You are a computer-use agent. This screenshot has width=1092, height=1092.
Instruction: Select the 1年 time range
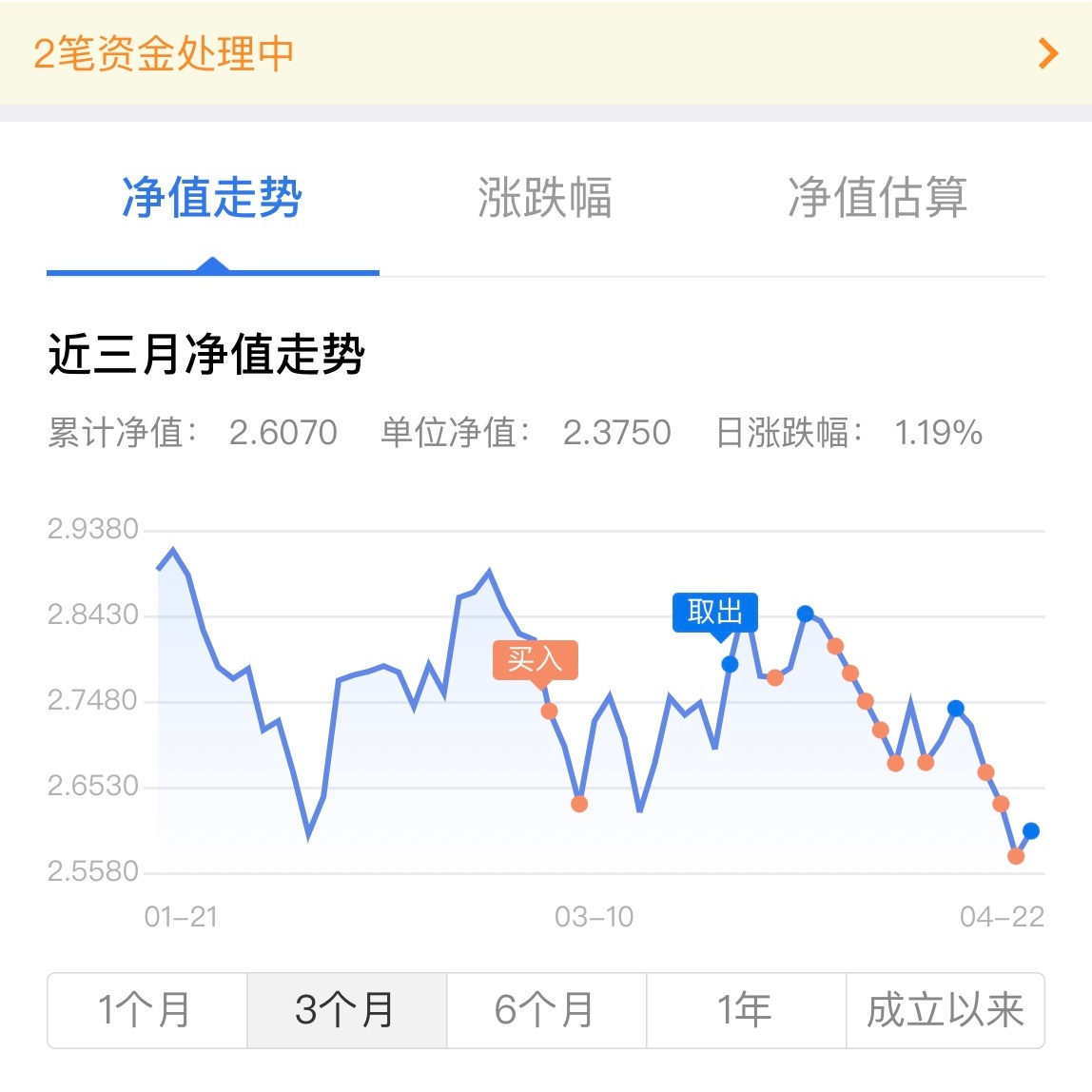(x=746, y=1010)
